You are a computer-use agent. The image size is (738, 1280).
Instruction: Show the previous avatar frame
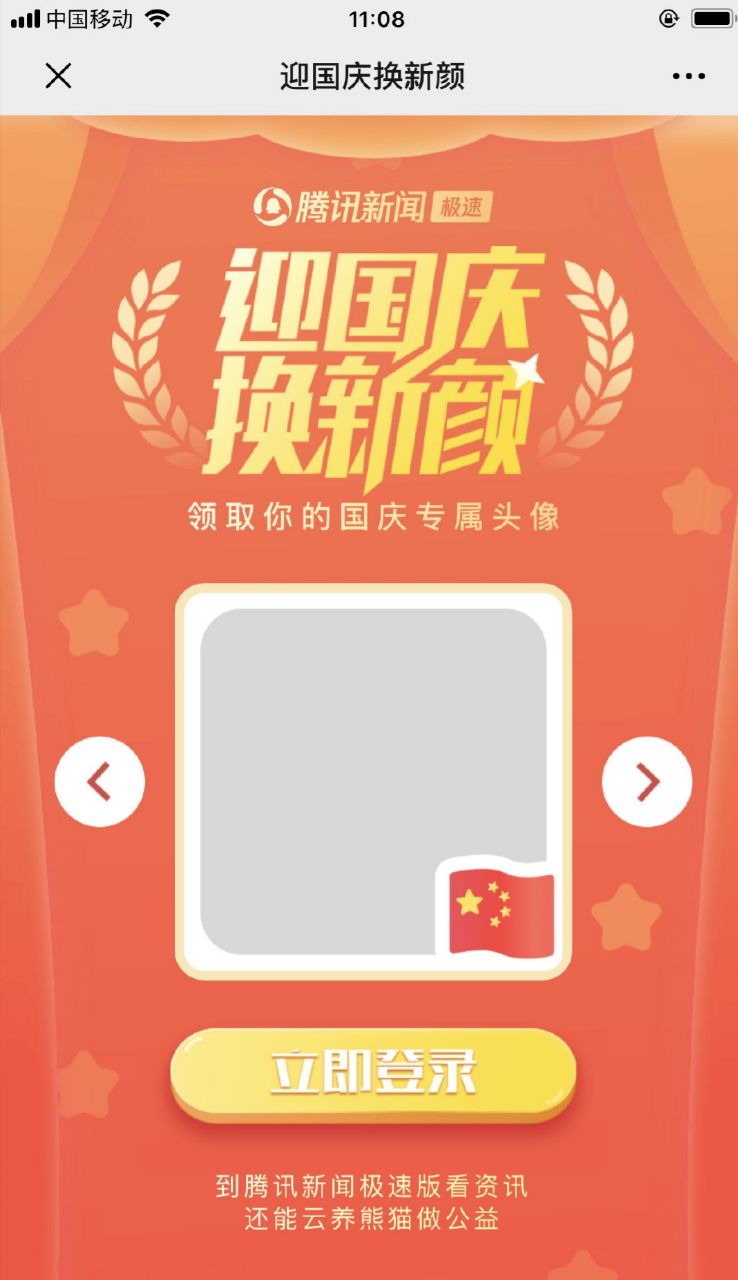point(99,782)
